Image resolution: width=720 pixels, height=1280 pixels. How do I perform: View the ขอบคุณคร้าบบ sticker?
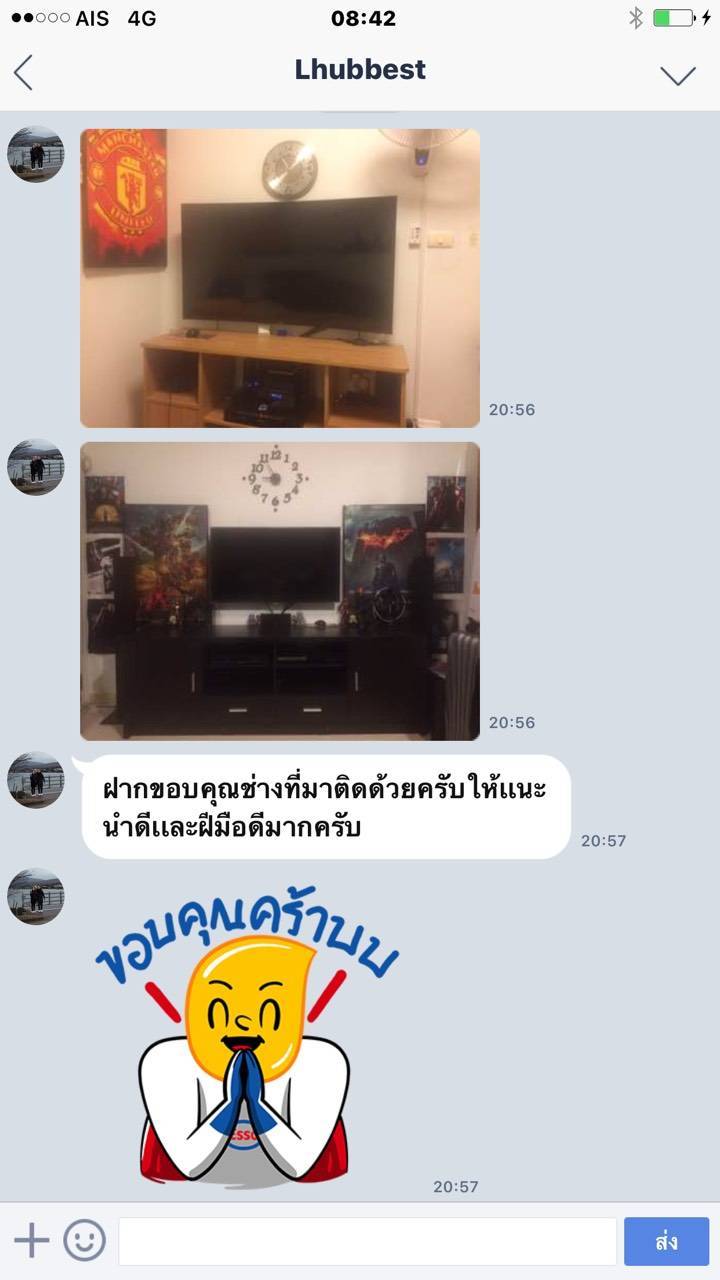coord(247,1035)
